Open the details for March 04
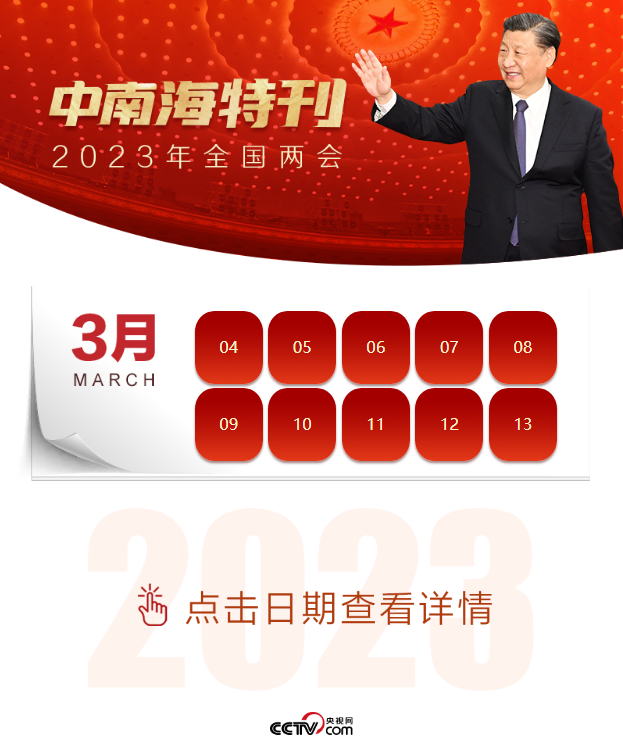This screenshot has height=753, width=623. [229, 347]
